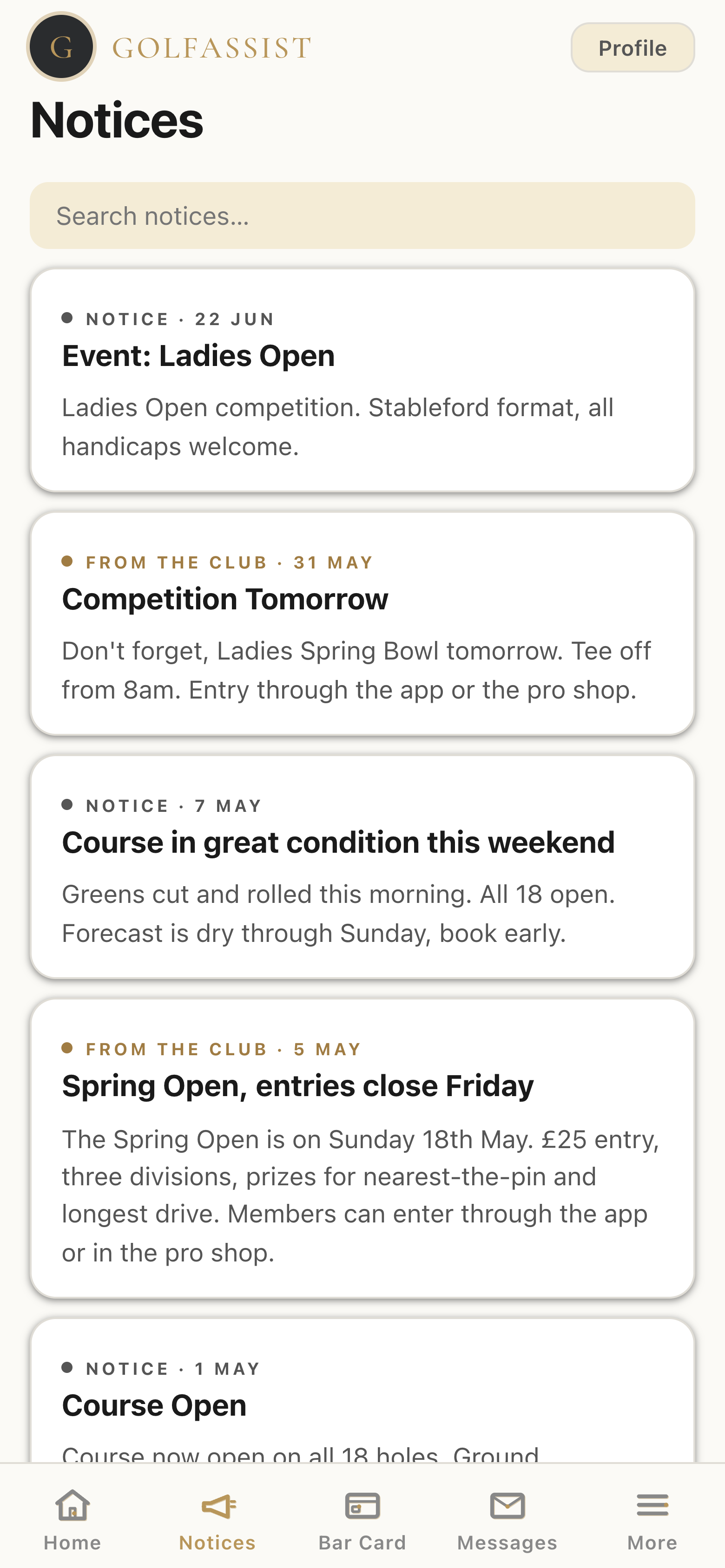Tap the Search notices field
This screenshot has width=725, height=1568.
coord(362,216)
